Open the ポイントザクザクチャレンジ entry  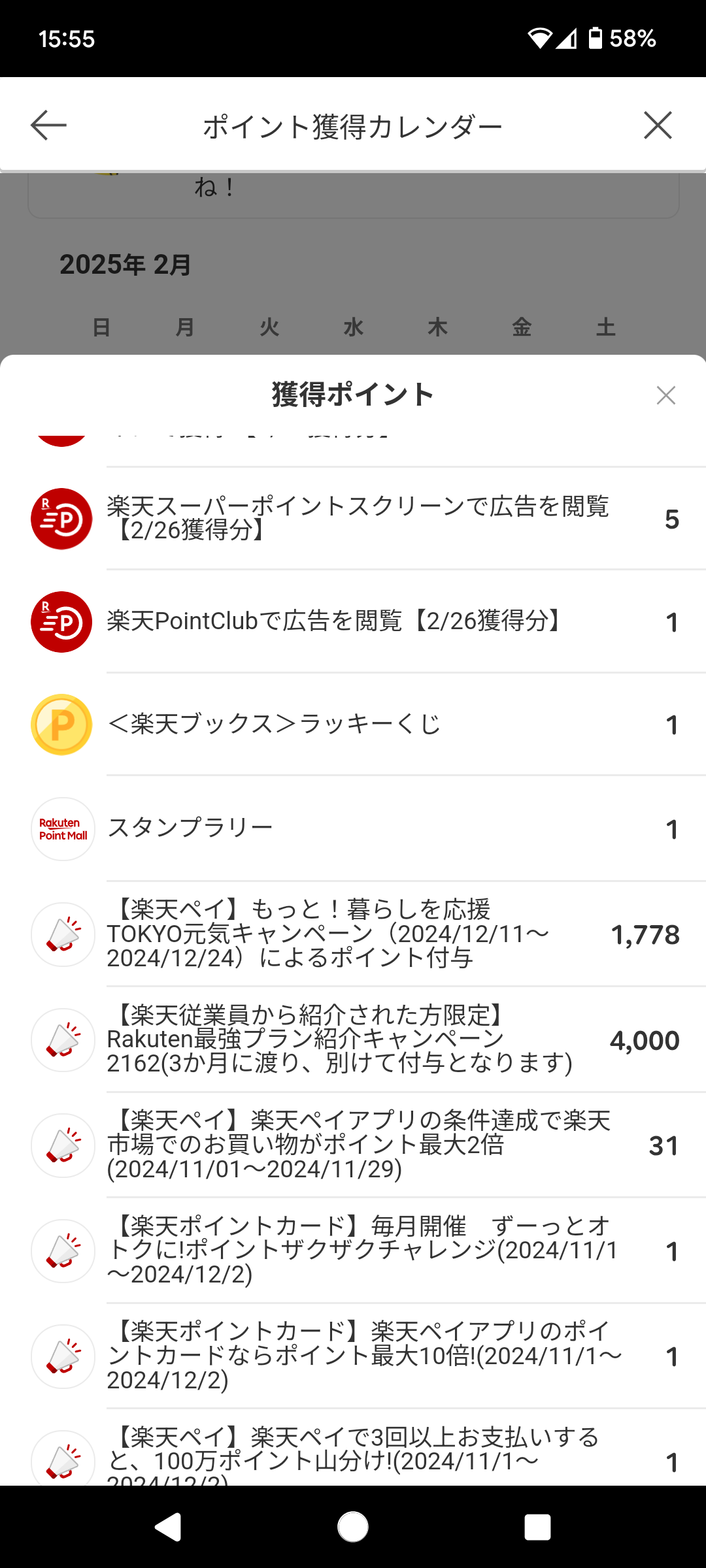(353, 1250)
